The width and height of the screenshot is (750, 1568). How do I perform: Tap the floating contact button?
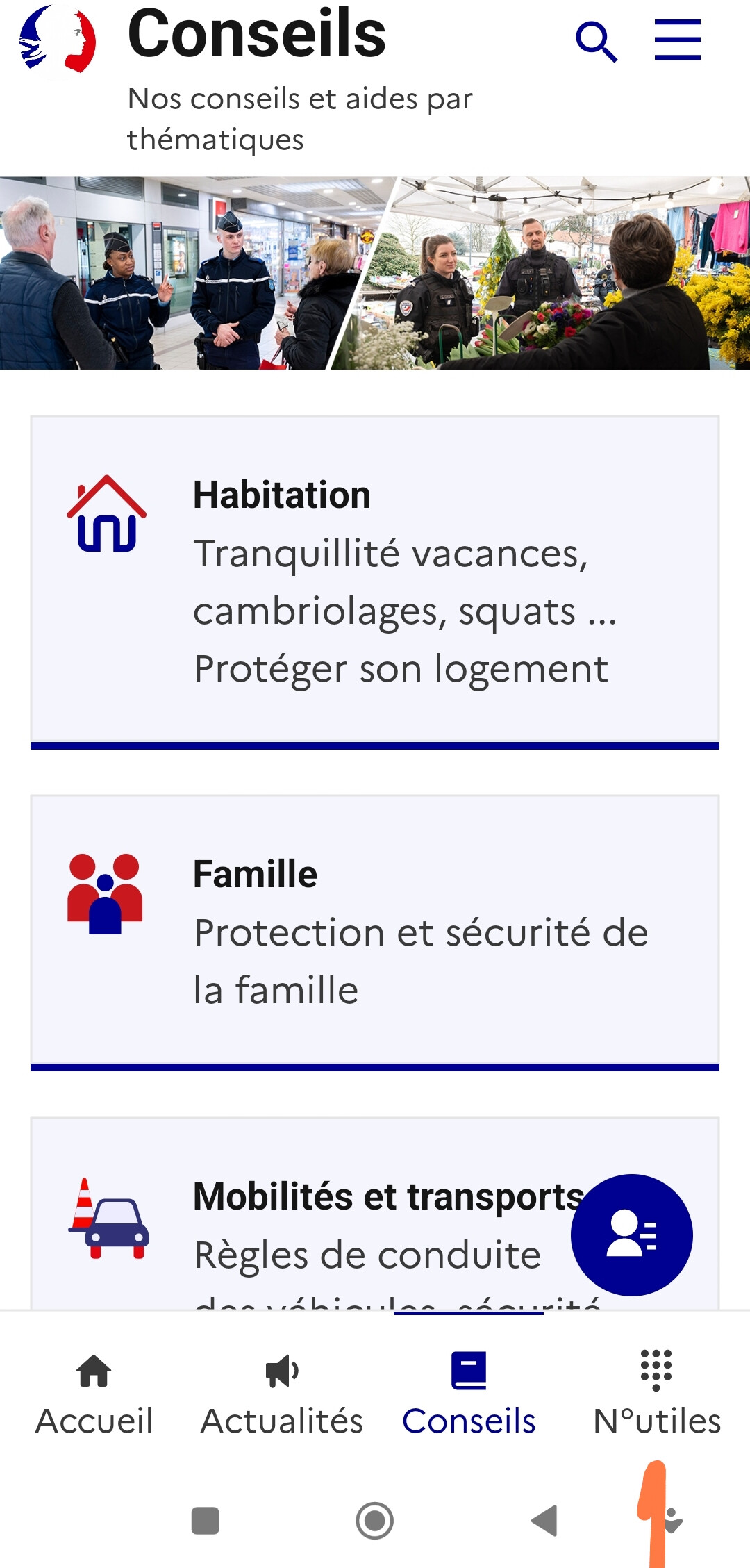631,1235
